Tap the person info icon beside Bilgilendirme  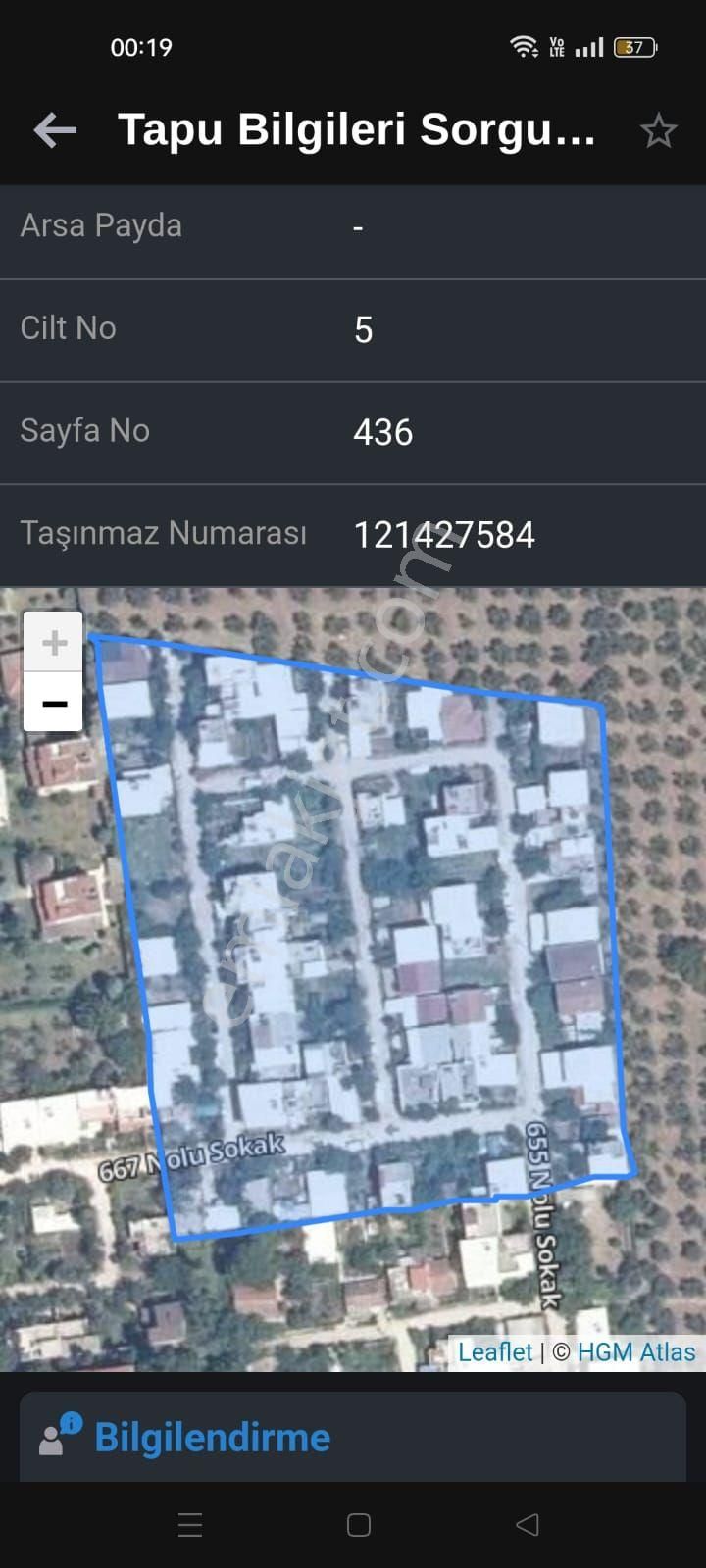coord(59,1437)
